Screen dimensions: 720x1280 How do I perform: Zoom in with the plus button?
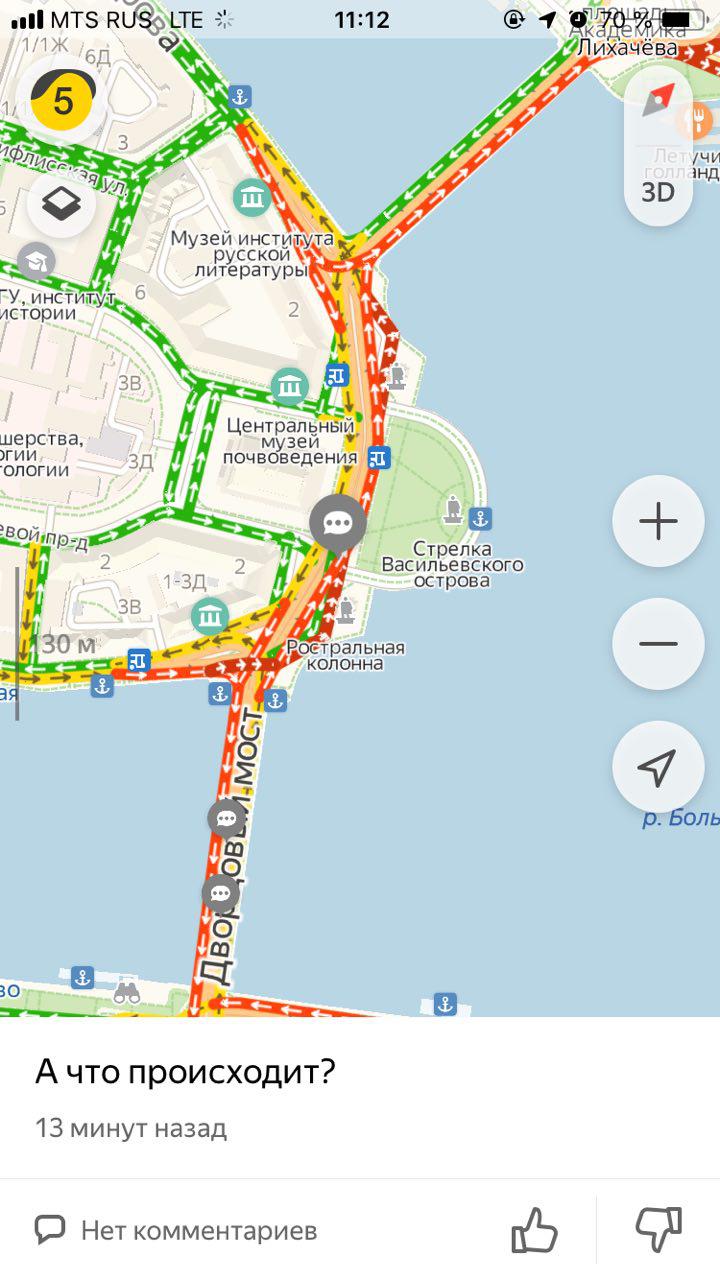[658, 521]
